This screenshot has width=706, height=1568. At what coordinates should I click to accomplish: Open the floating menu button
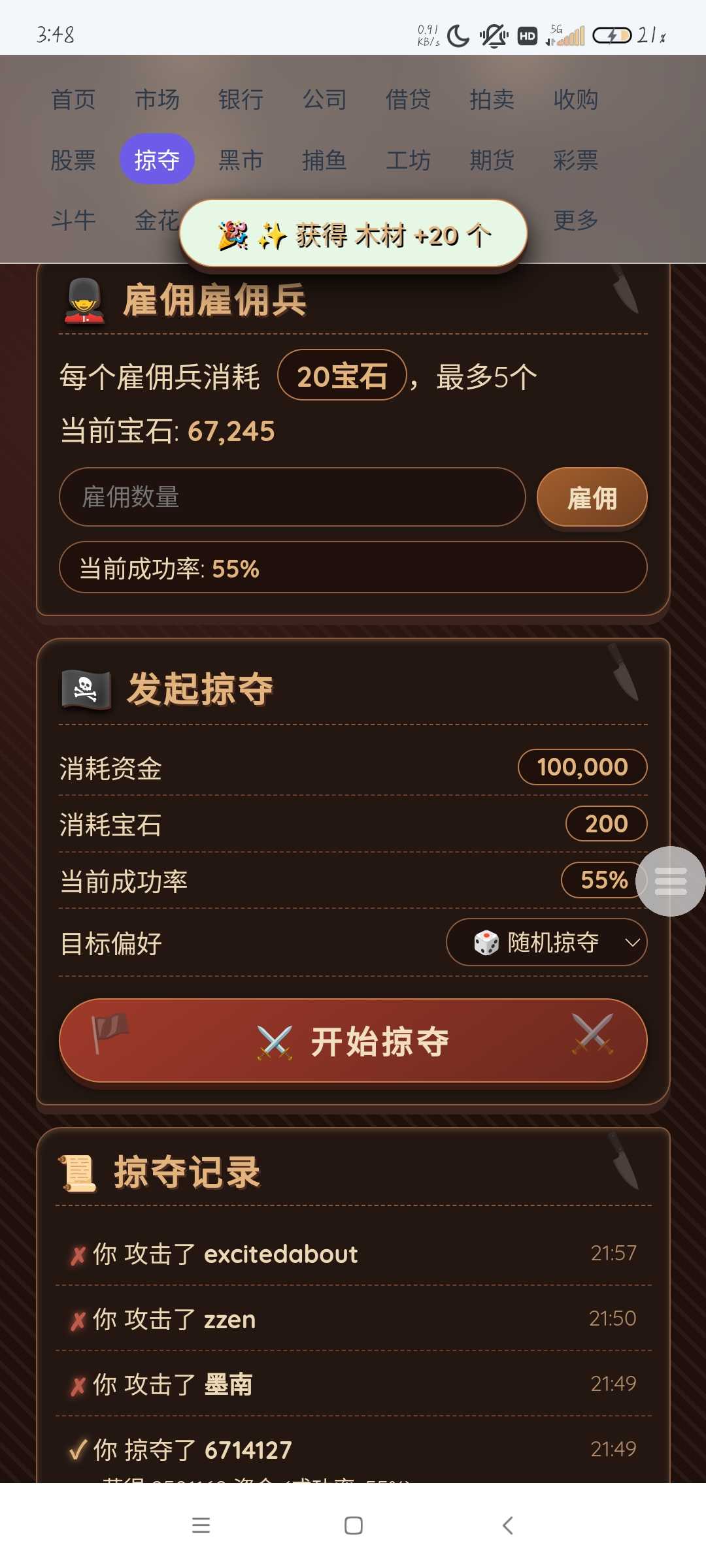coord(671,881)
